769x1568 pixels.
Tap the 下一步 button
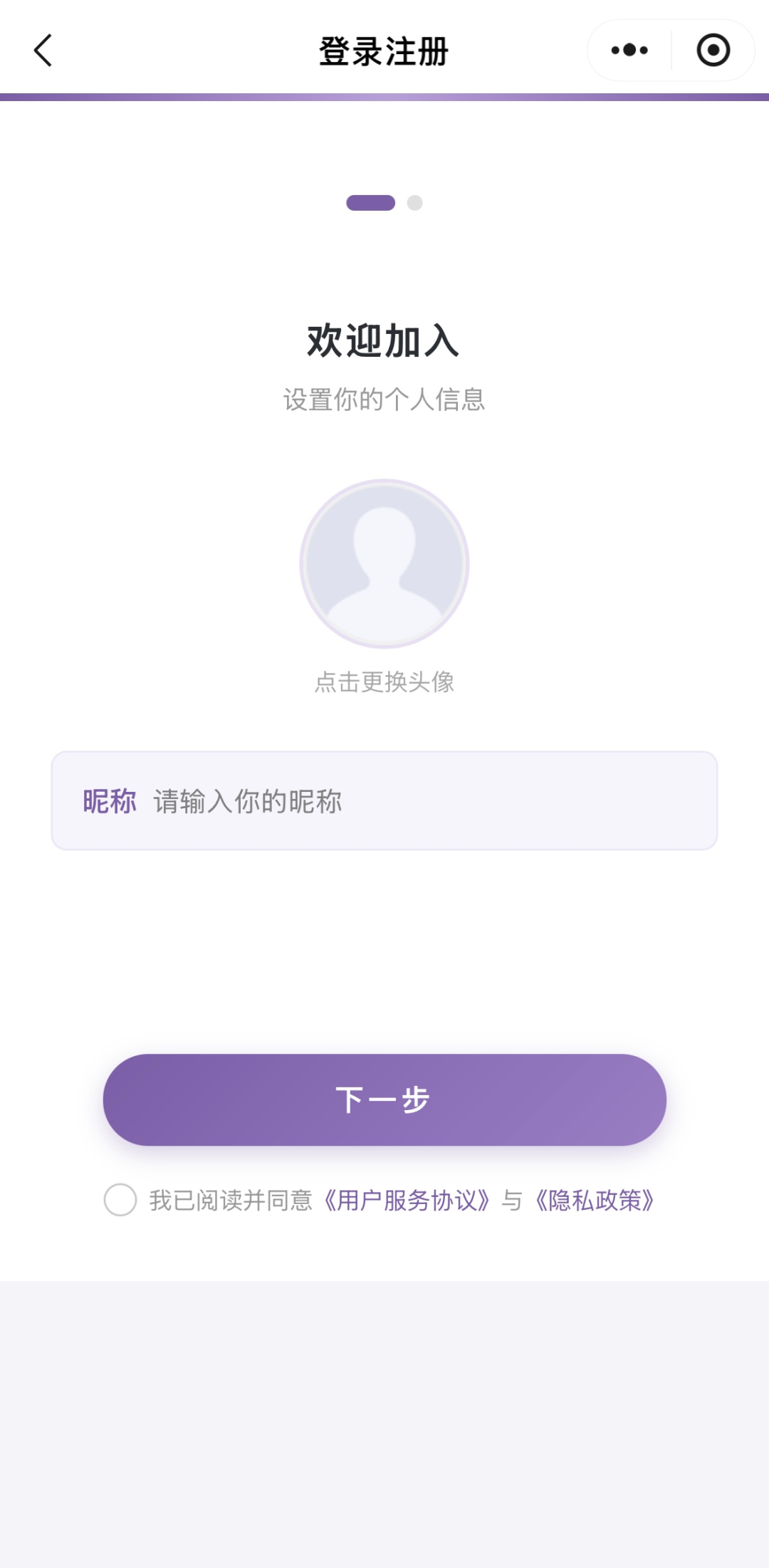[384, 1099]
